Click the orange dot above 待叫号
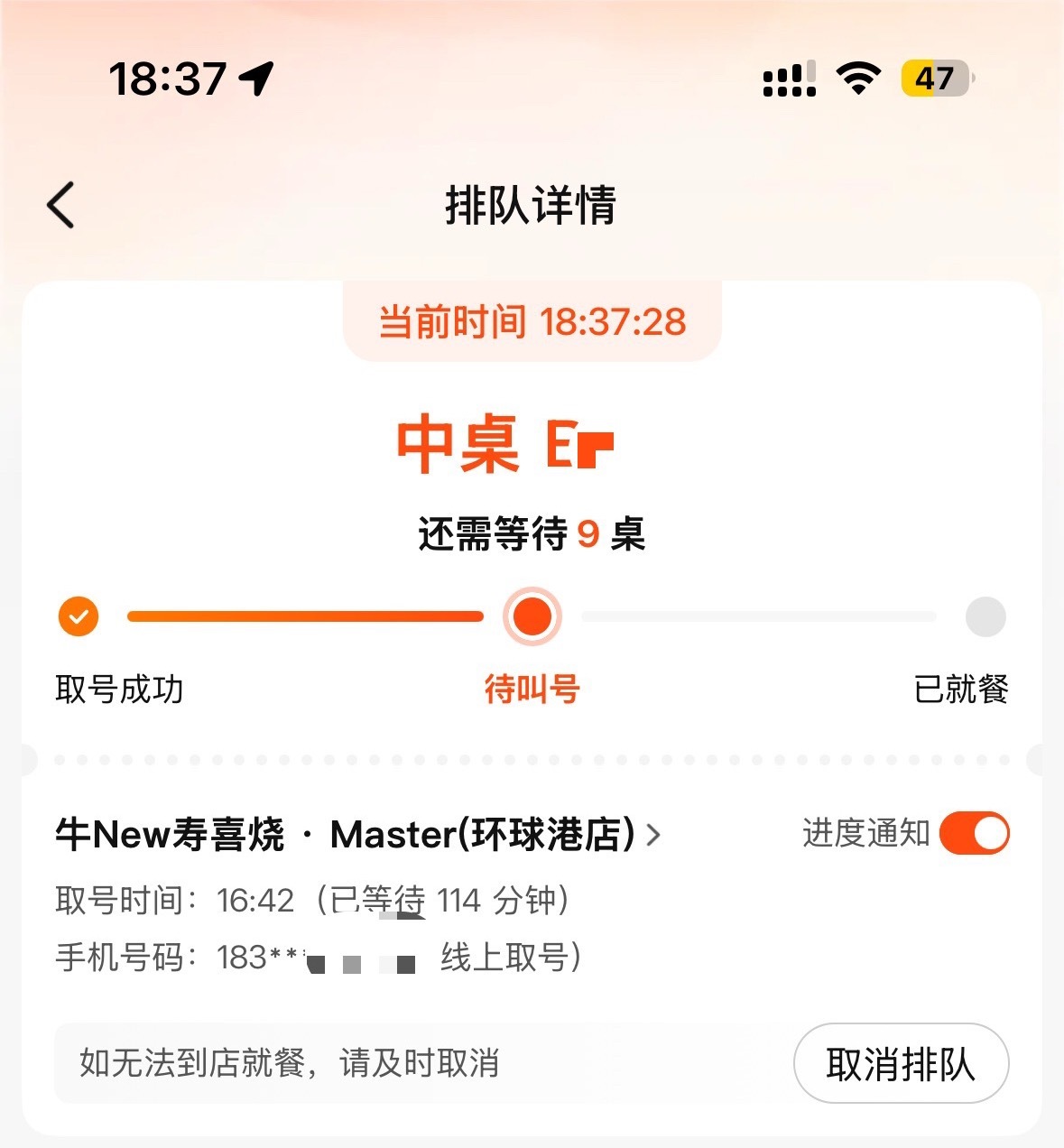This screenshot has width=1064, height=1148. pos(532,616)
